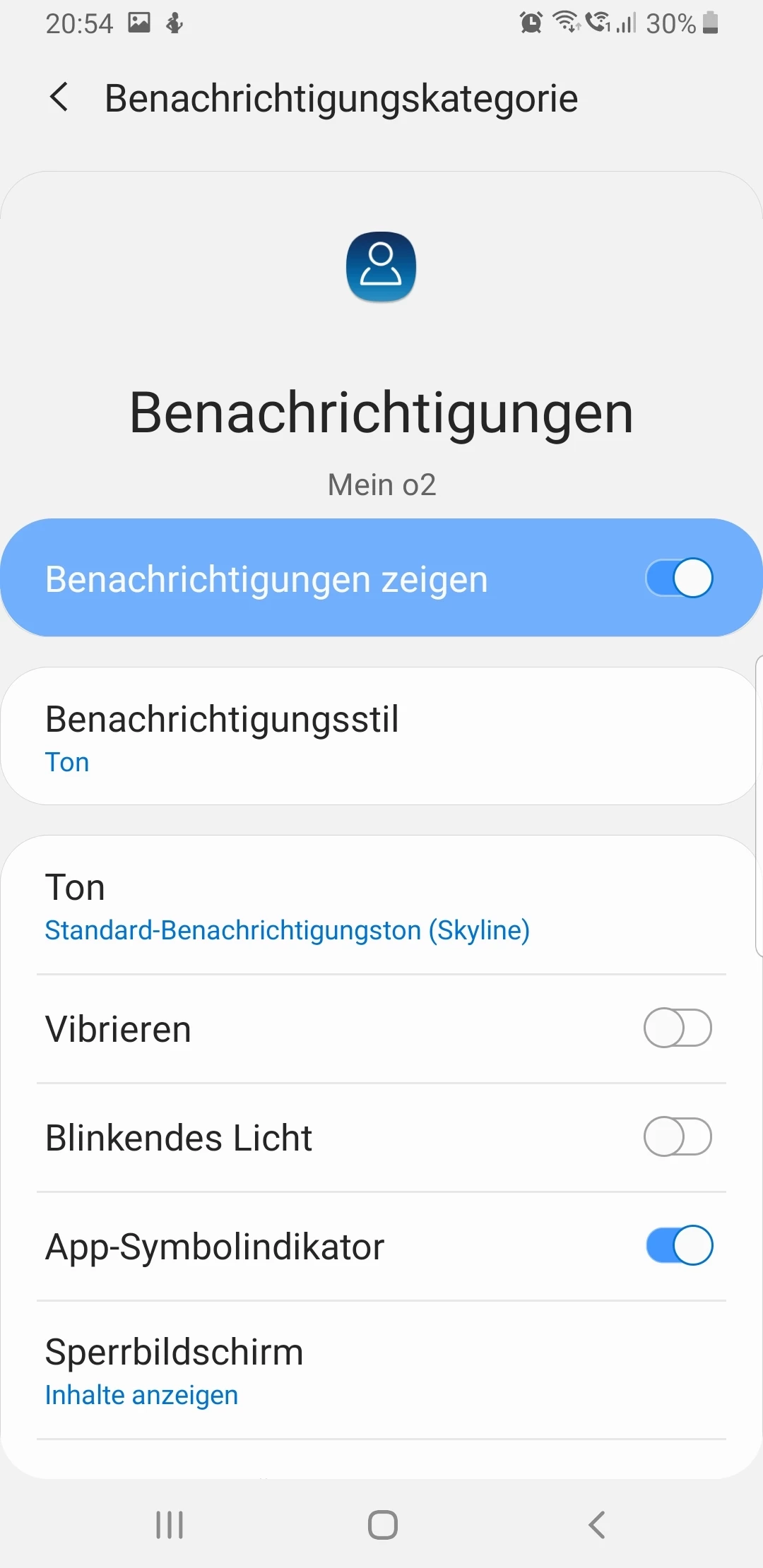Turn off Benachrichtigungen zeigen
The image size is (763, 1568).
pyautogui.click(x=678, y=578)
